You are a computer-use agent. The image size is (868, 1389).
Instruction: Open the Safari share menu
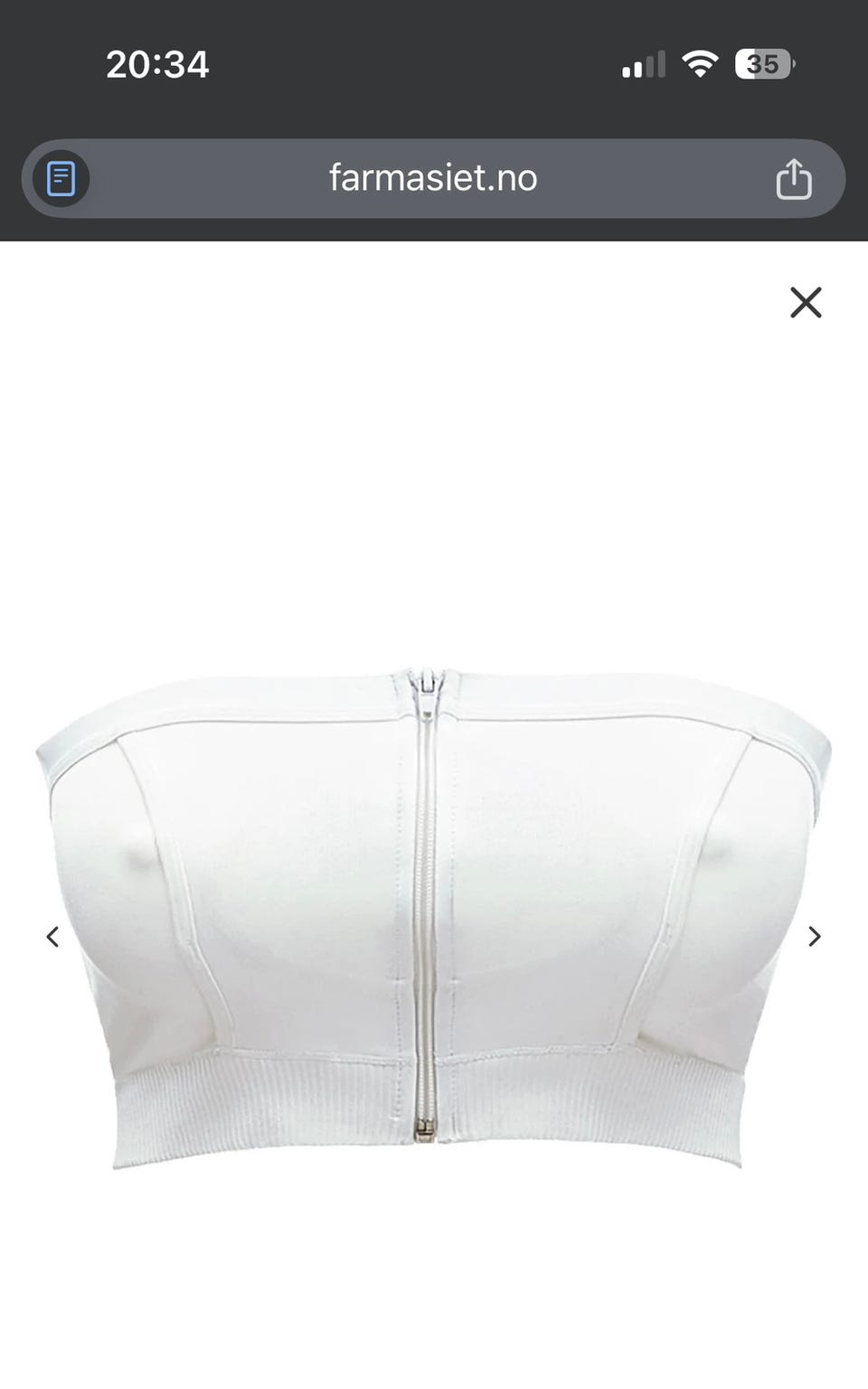point(794,178)
